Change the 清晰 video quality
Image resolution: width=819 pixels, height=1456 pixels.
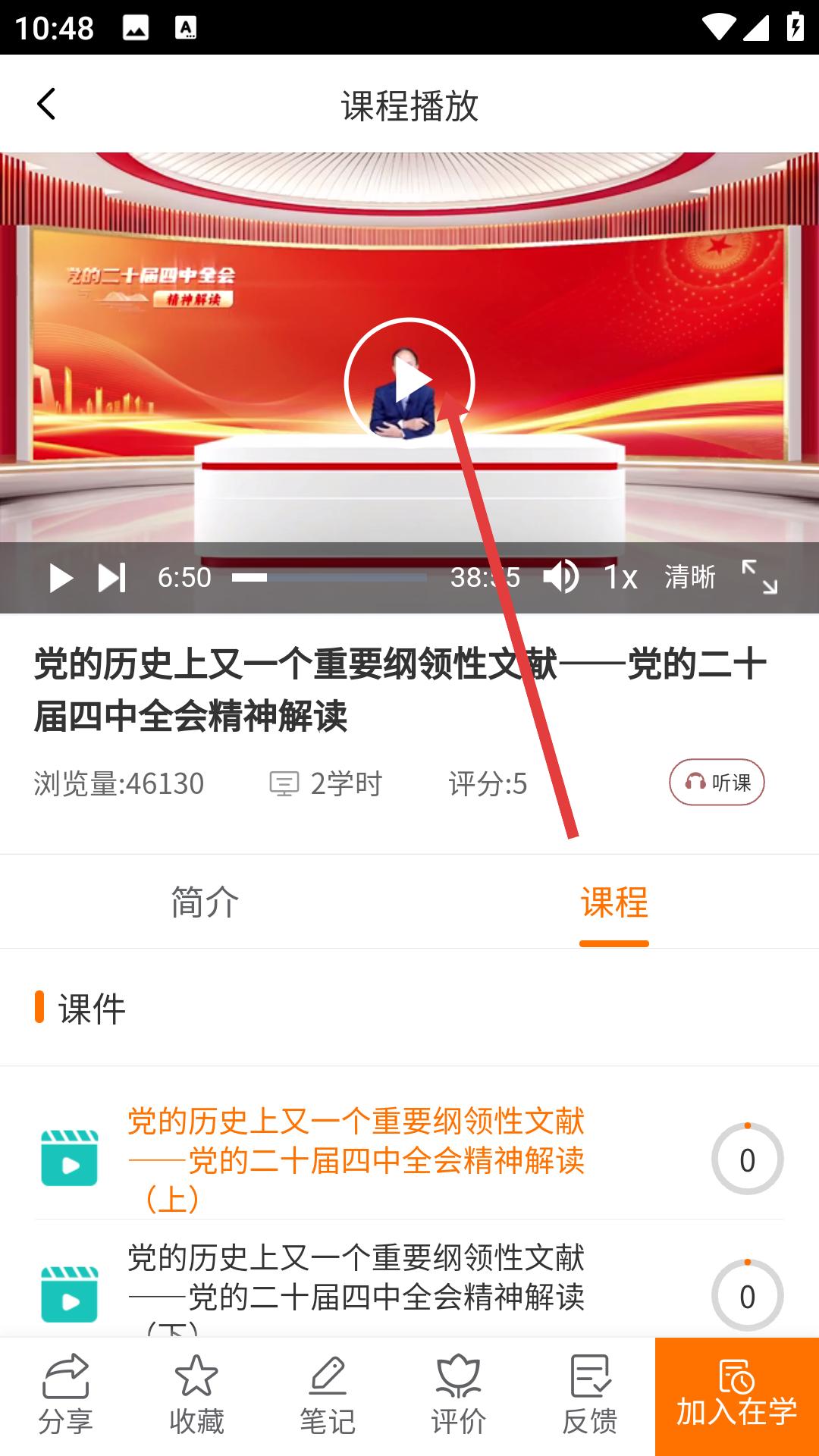click(689, 577)
